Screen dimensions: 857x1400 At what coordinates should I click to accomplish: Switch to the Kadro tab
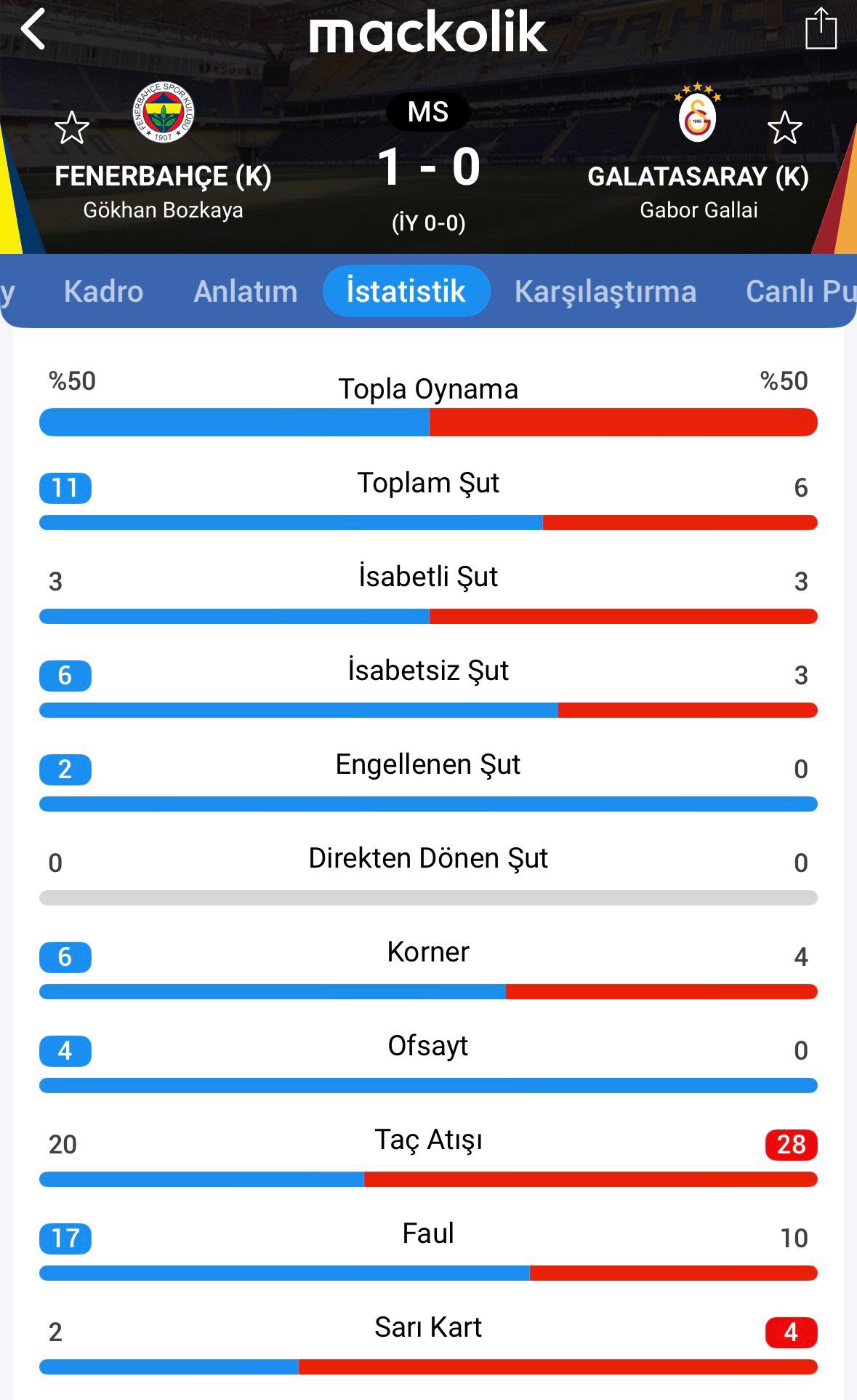coord(103,292)
